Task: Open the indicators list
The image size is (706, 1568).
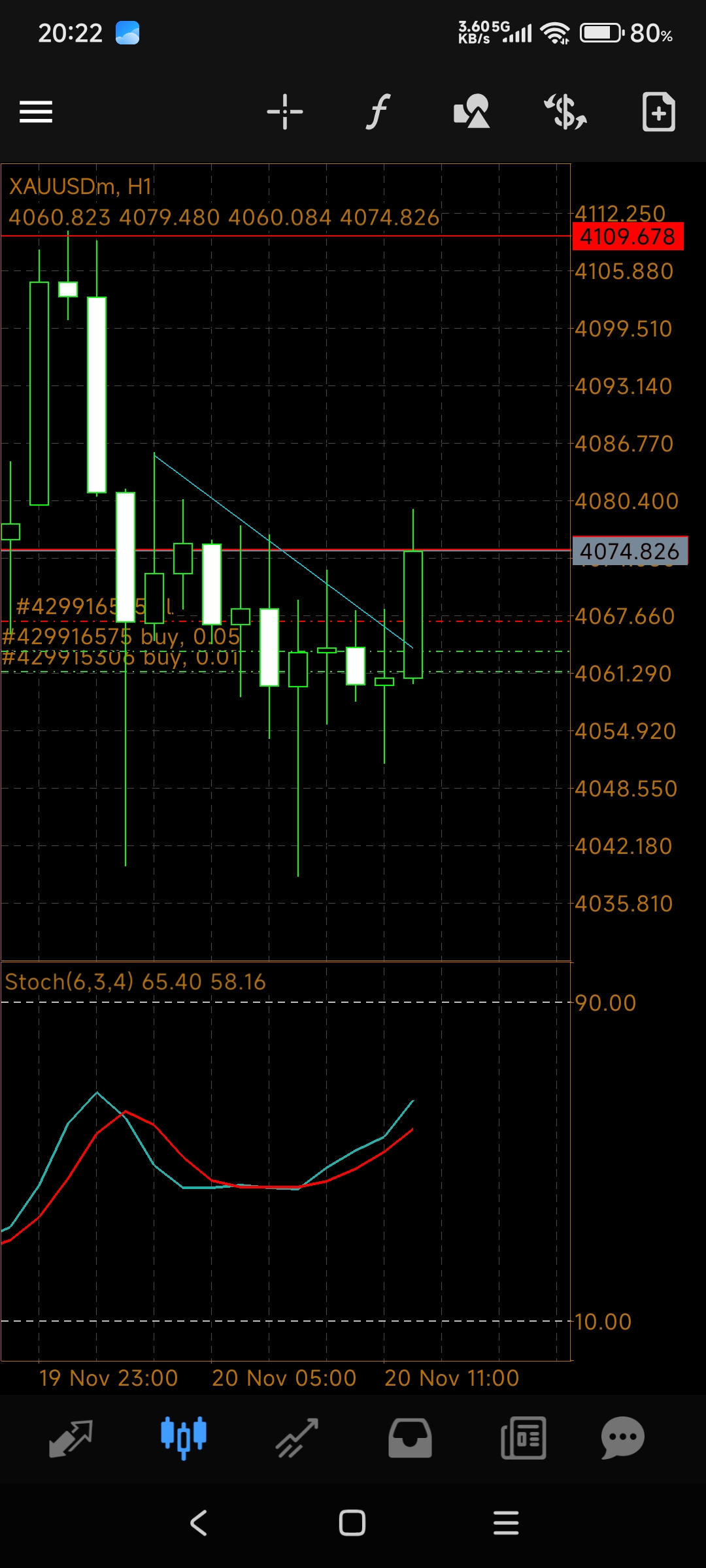Action: (x=378, y=112)
